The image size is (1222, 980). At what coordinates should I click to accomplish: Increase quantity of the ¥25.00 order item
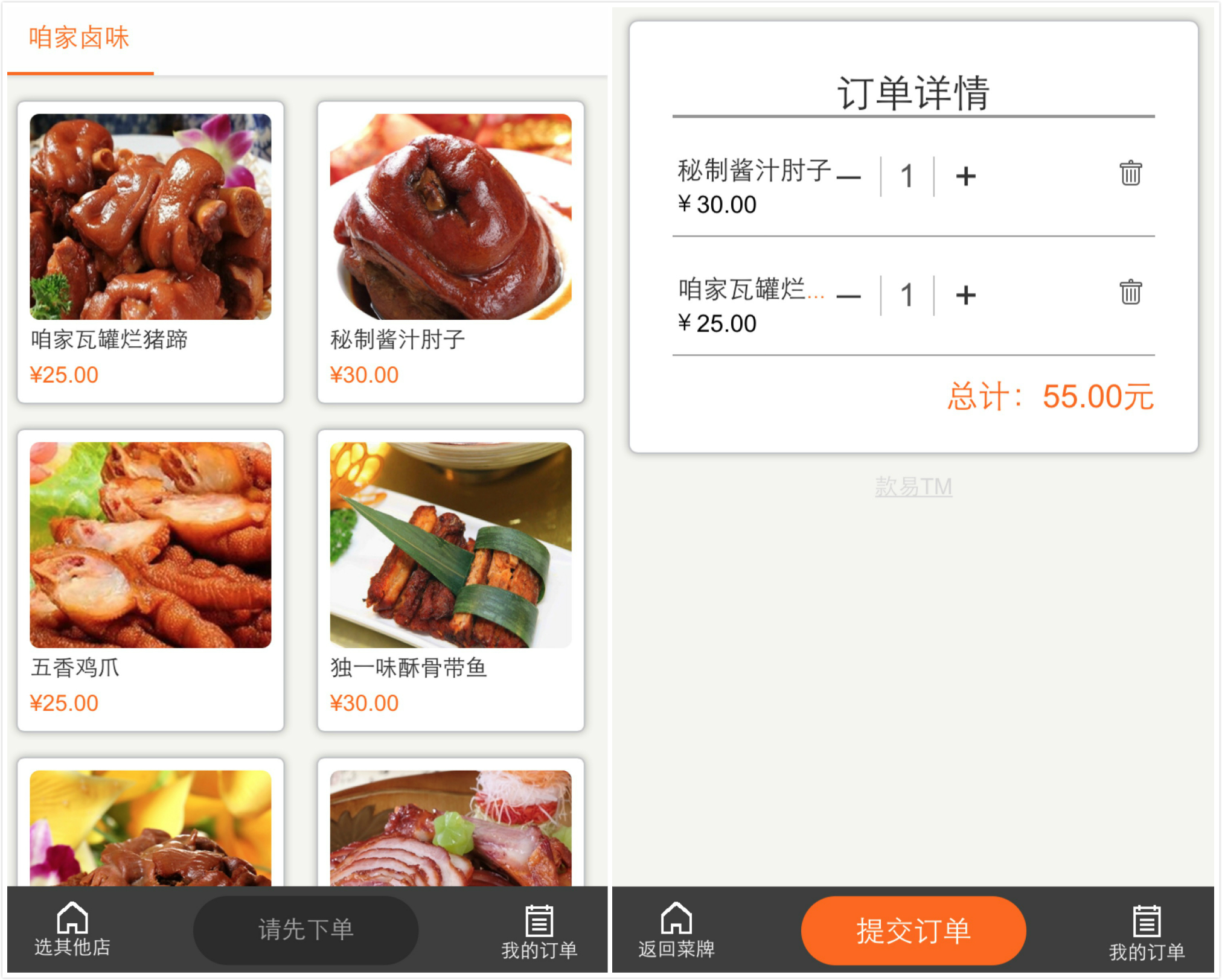tap(965, 296)
